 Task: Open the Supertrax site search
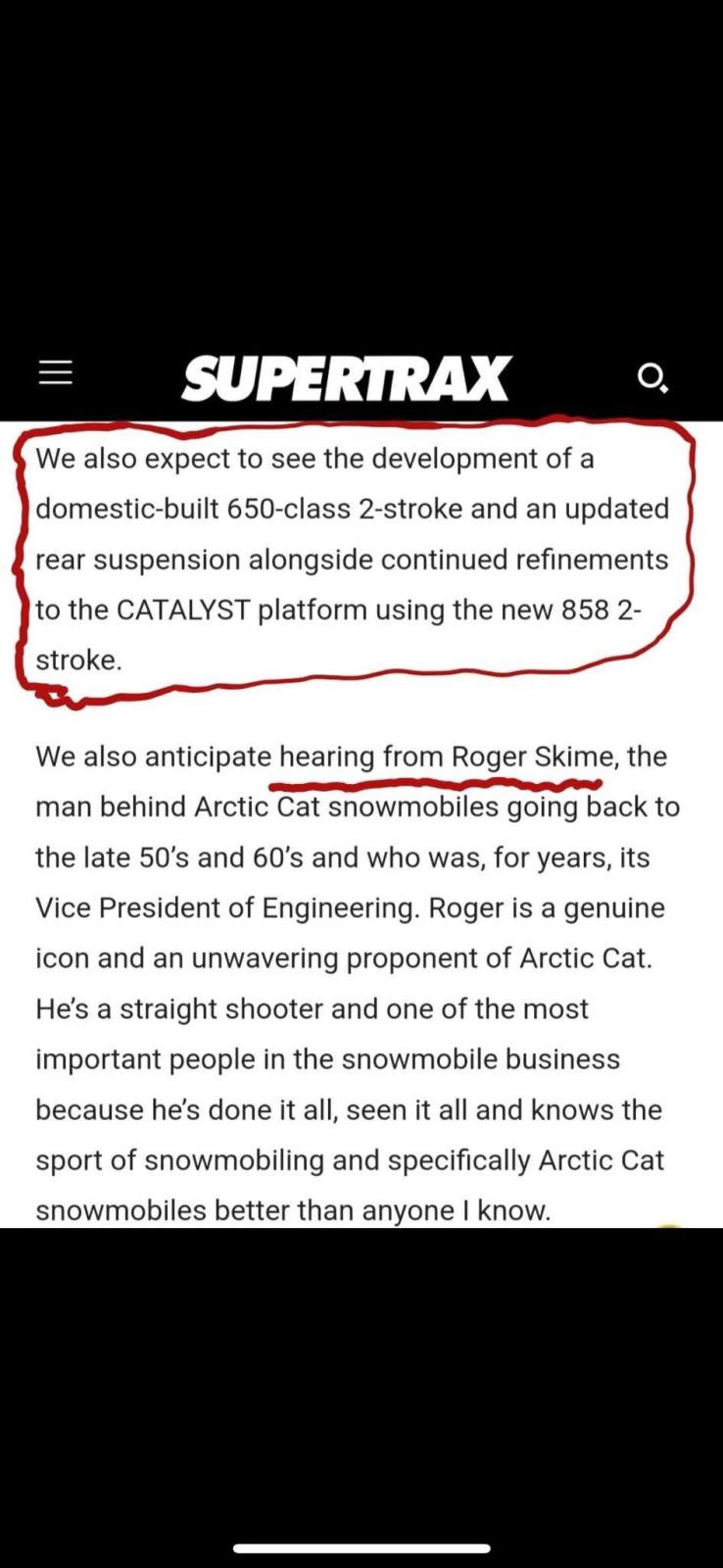click(x=651, y=376)
